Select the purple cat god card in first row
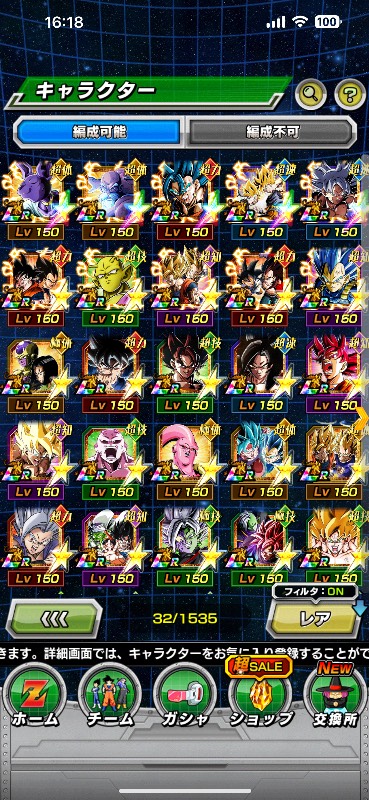 [34, 201]
